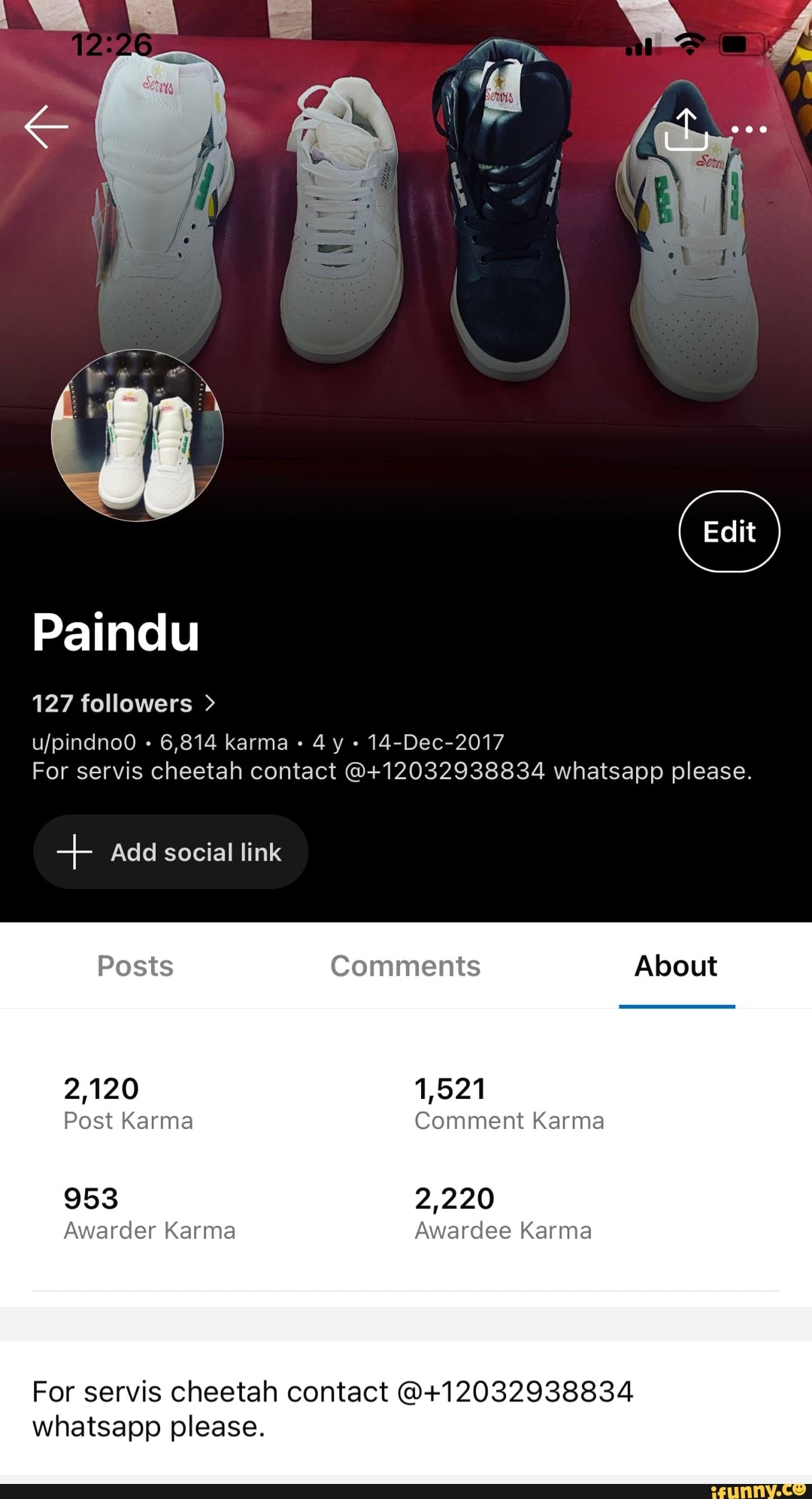Go back using the arrow icon
812x1499 pixels.
point(47,127)
